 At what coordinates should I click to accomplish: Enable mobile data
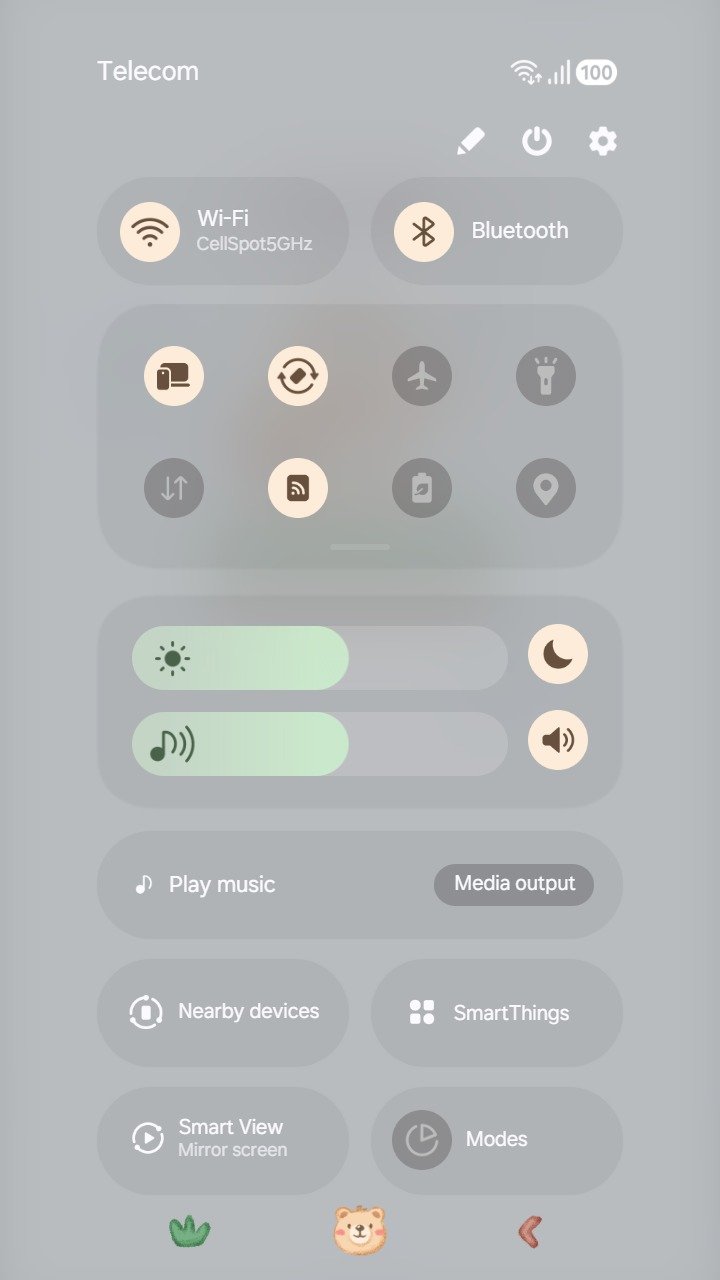pyautogui.click(x=174, y=488)
